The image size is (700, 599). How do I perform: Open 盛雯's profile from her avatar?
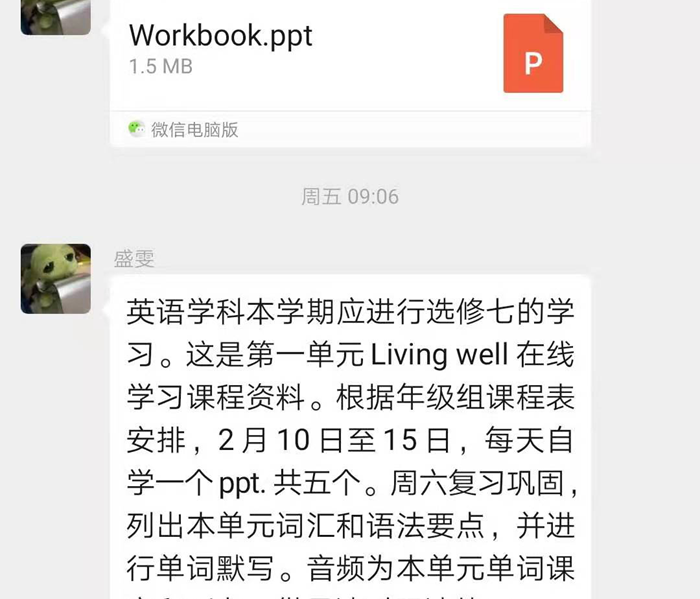coord(56,277)
